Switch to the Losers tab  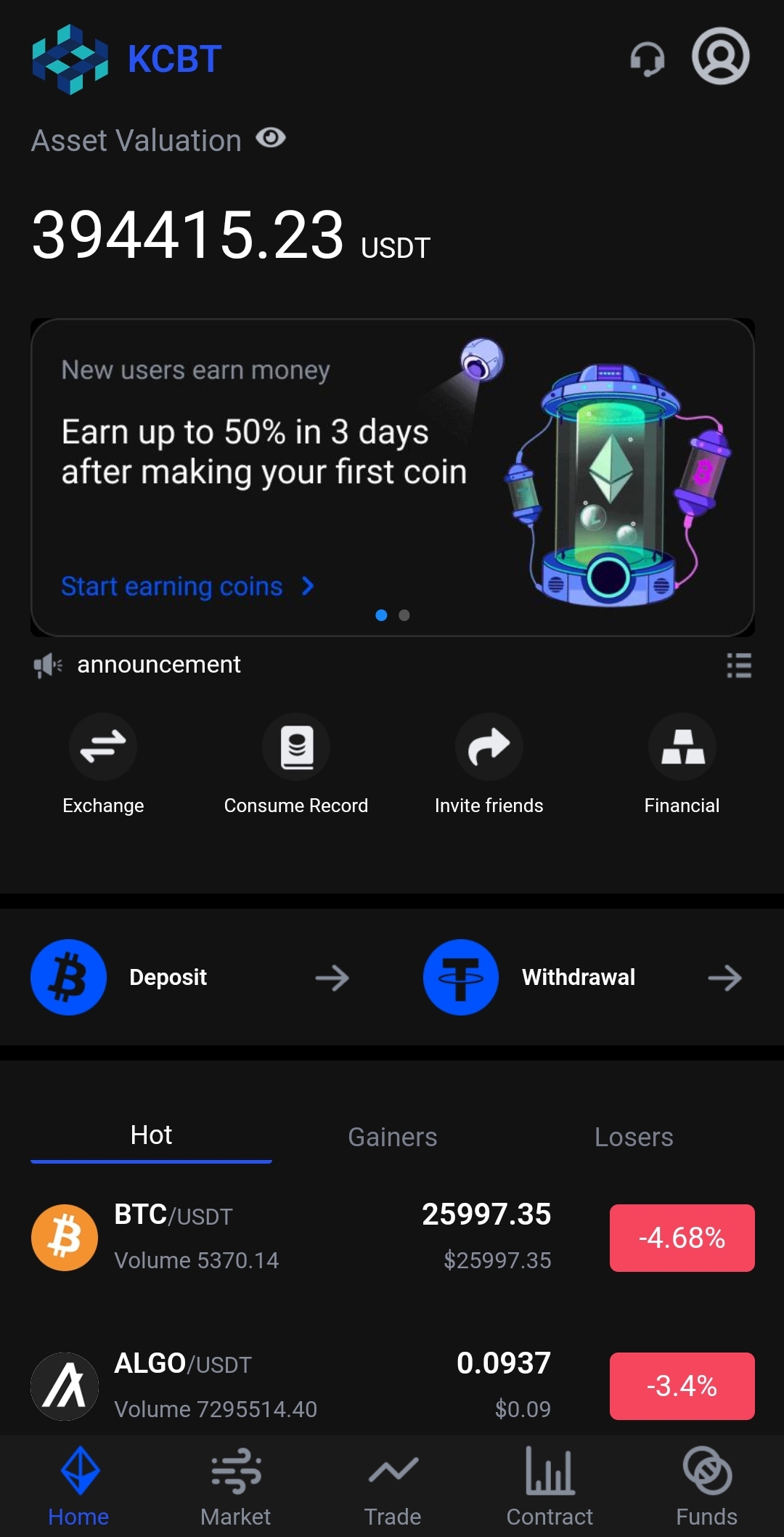(633, 1137)
